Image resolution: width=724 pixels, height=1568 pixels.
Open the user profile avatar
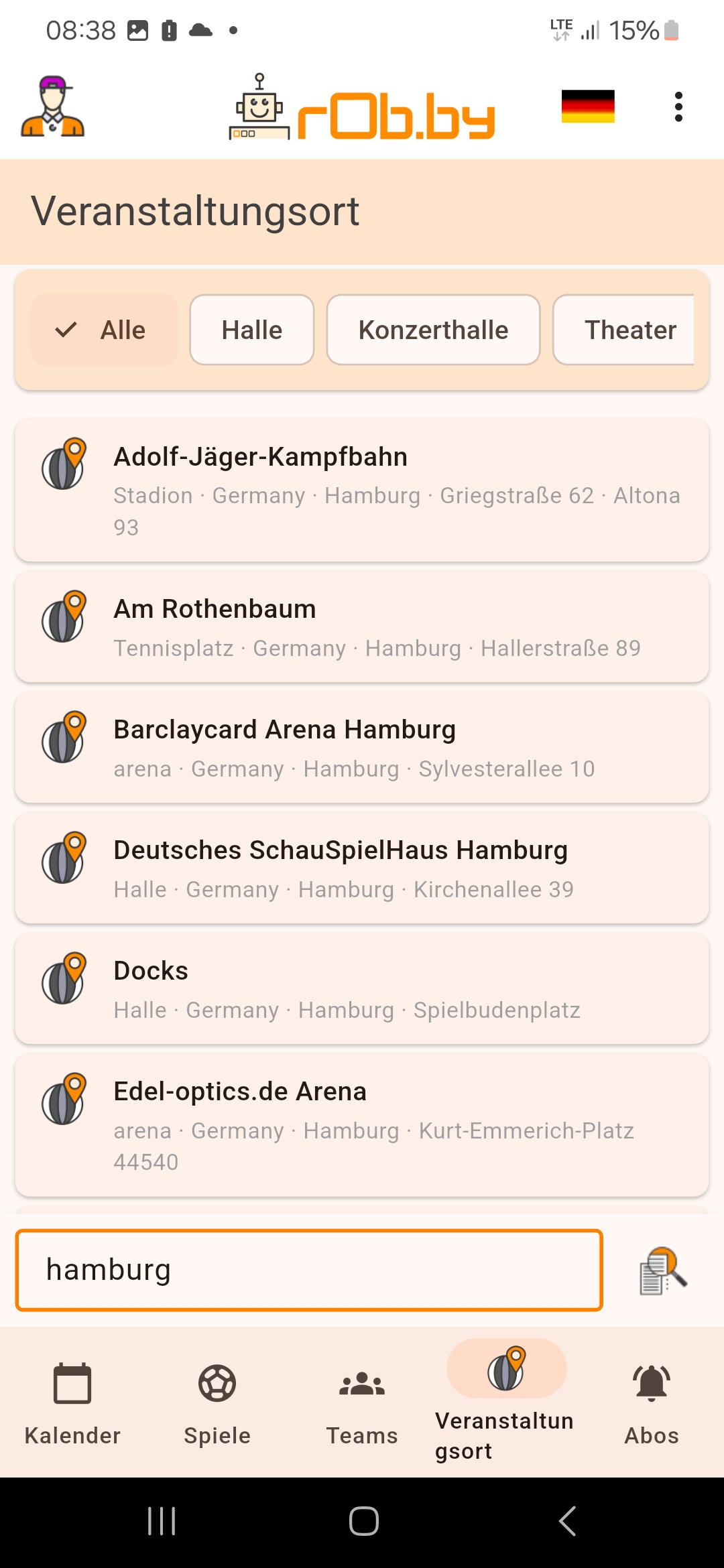[52, 107]
